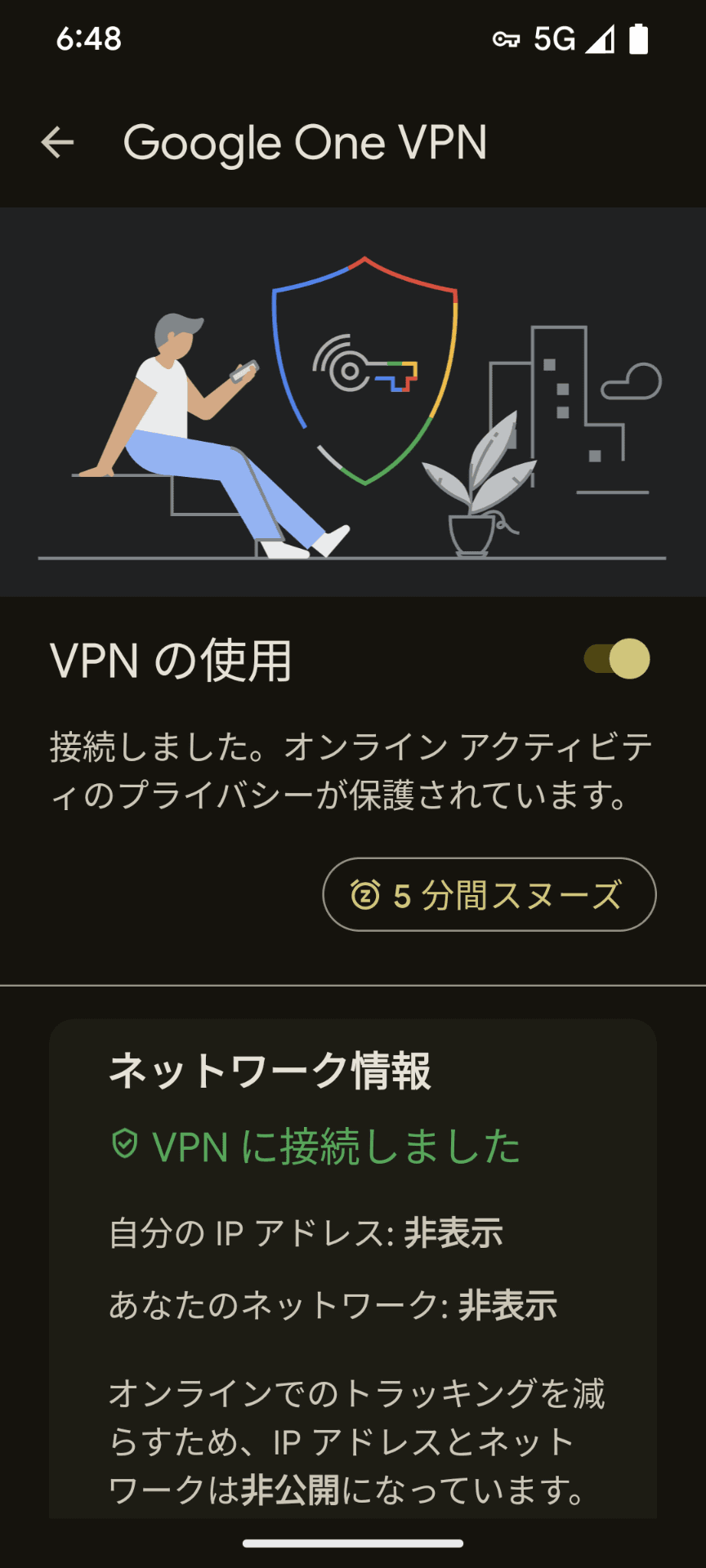Tap the green shield check icon
This screenshot has height=1568, width=706.
[124, 1141]
